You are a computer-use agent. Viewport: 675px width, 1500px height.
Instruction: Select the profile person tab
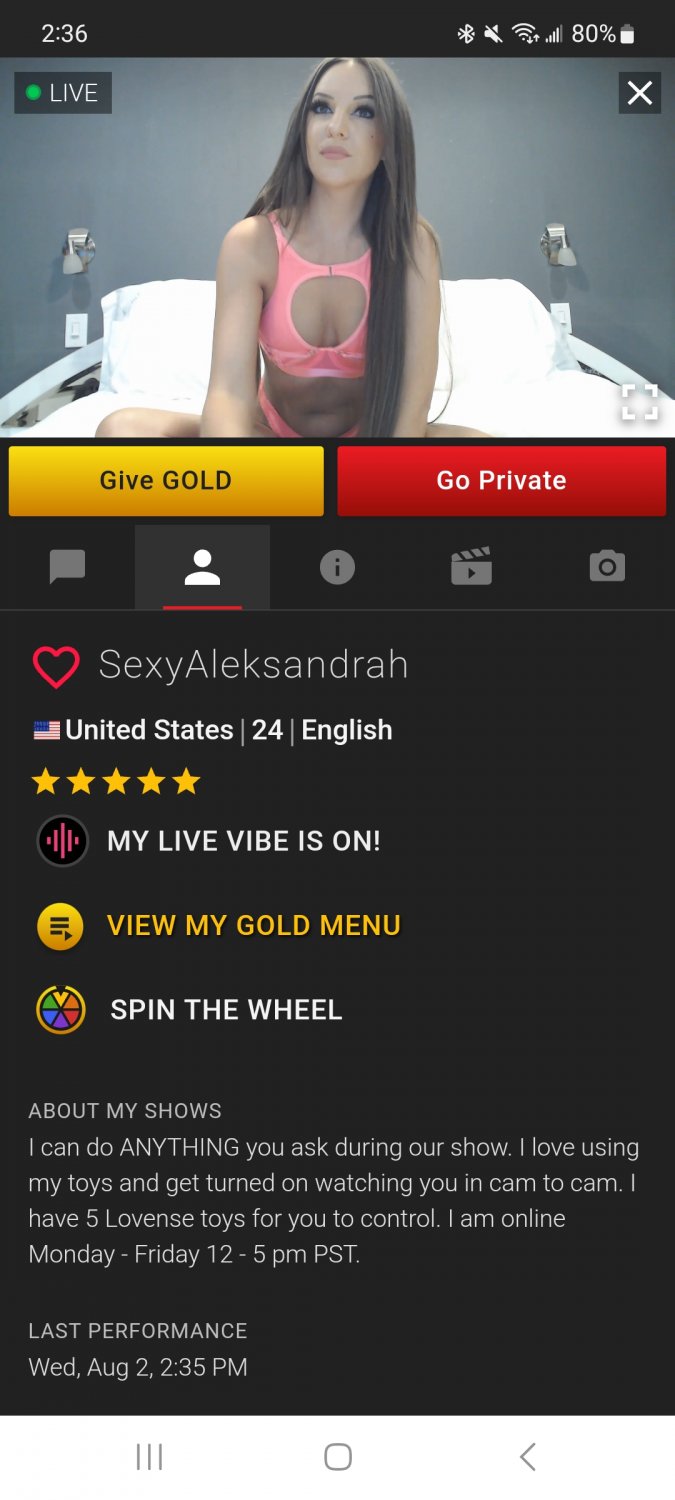click(x=202, y=568)
